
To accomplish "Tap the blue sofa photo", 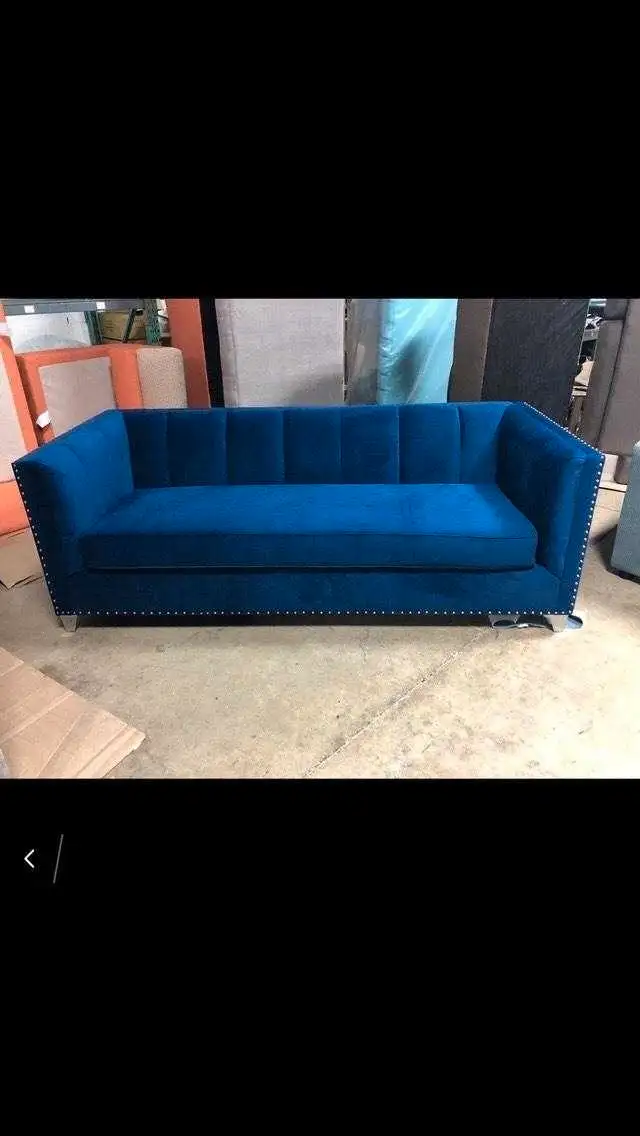I will pos(320,538).
